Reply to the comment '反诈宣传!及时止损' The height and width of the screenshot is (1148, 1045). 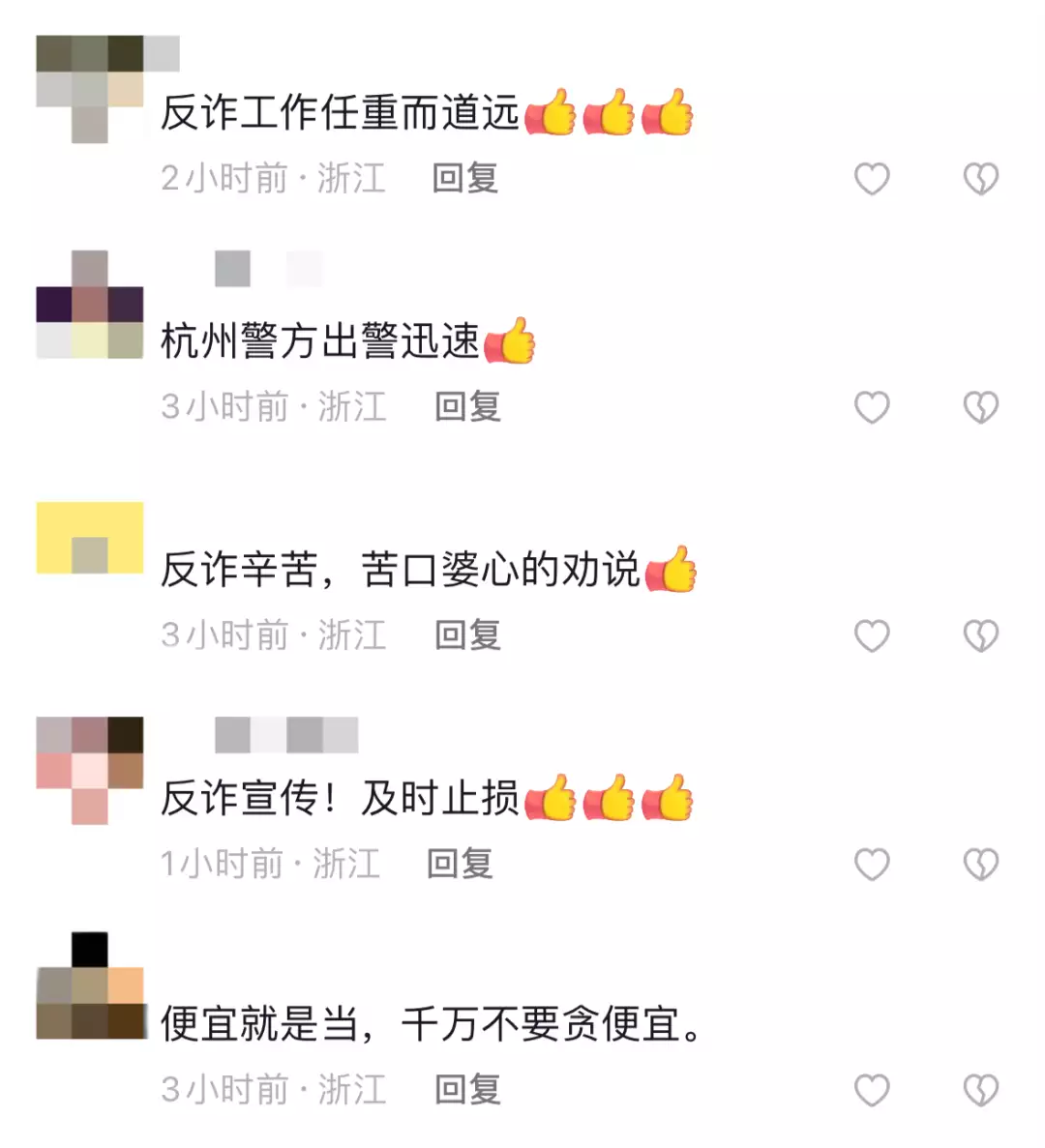pos(461,863)
